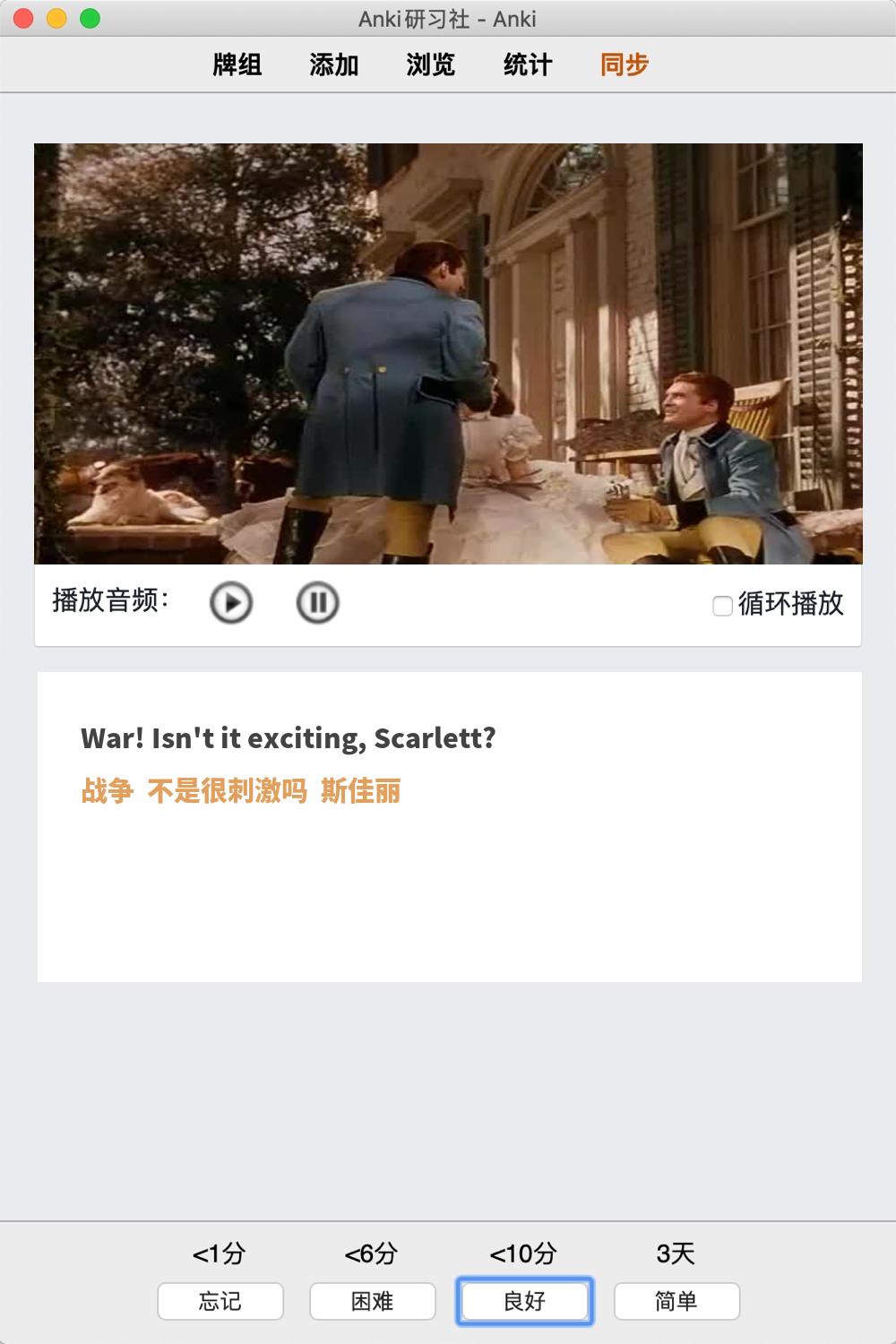Rate card as 简单
The height and width of the screenshot is (1344, 896).
coord(676,1301)
